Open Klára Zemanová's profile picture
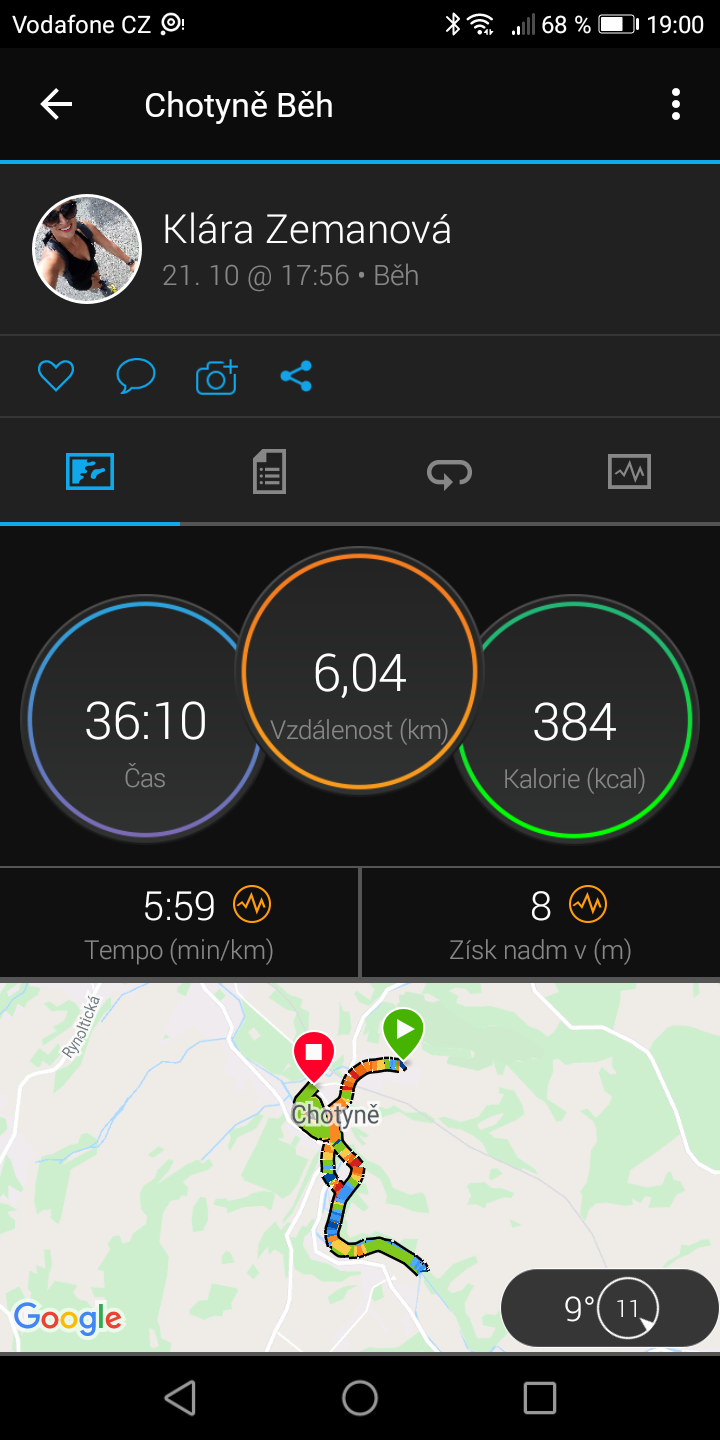Screen dimensions: 720x1440 88,249
